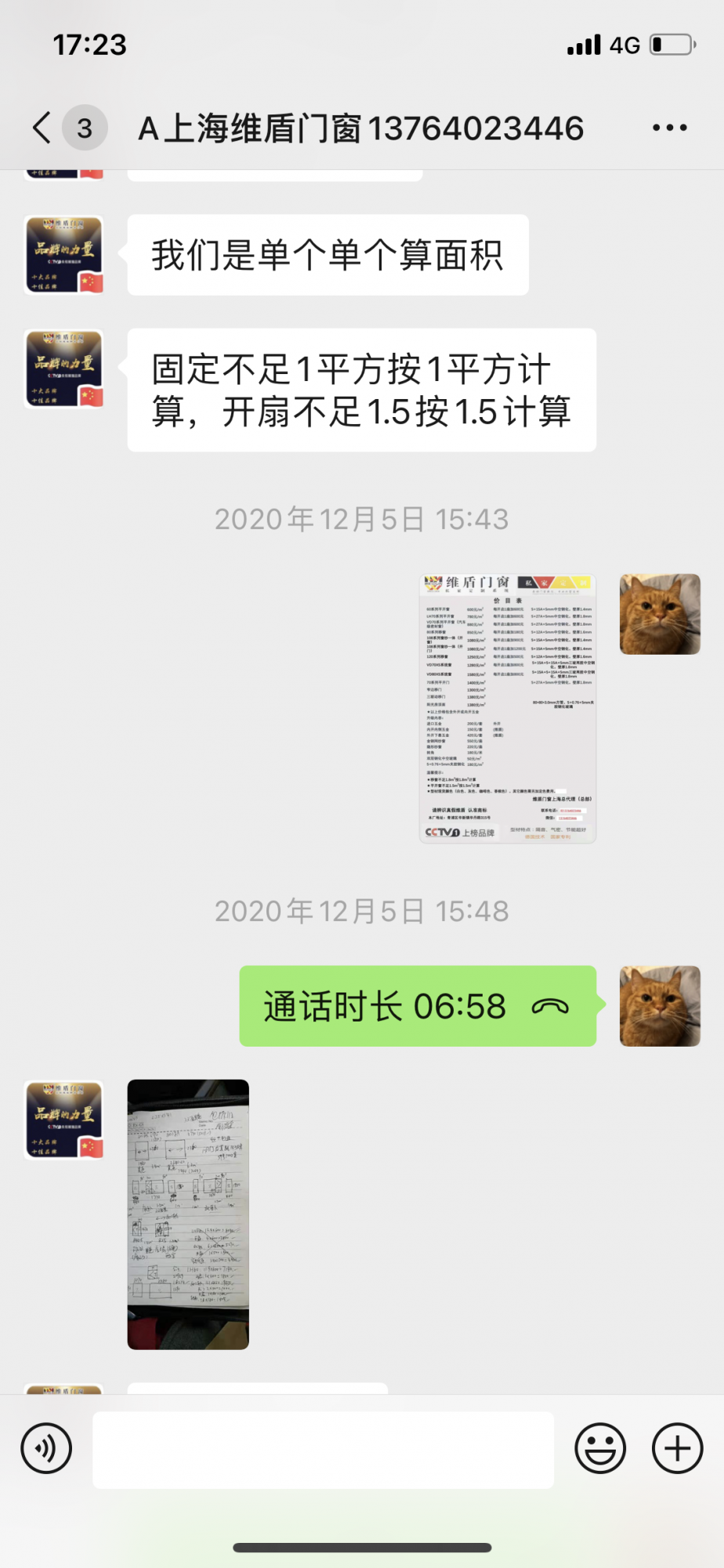Open the plus attachment menu
This screenshot has width=724, height=1568.
677,1448
